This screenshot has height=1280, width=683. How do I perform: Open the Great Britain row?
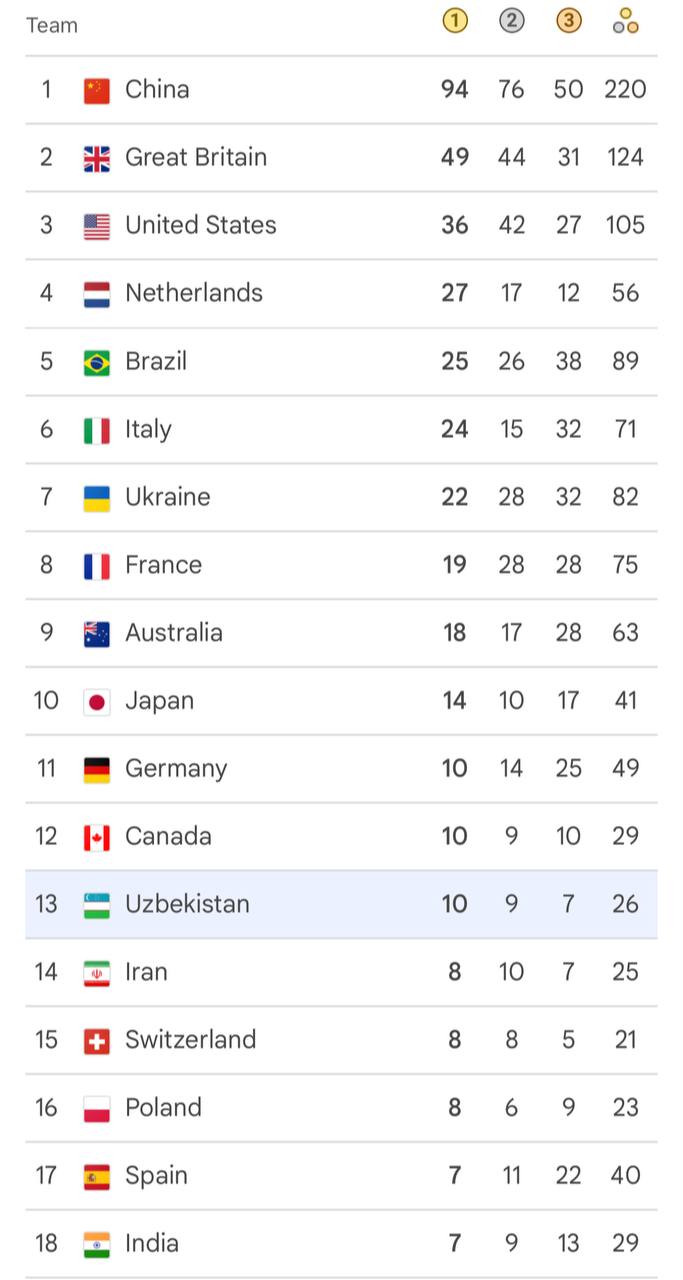click(341, 158)
